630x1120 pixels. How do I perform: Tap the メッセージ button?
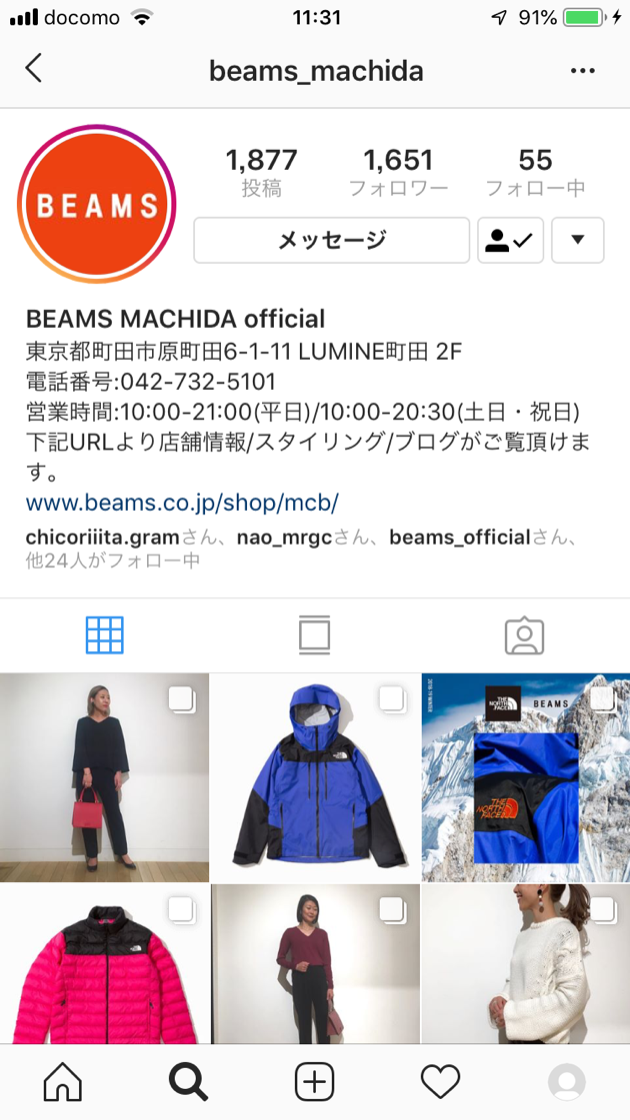click(331, 240)
